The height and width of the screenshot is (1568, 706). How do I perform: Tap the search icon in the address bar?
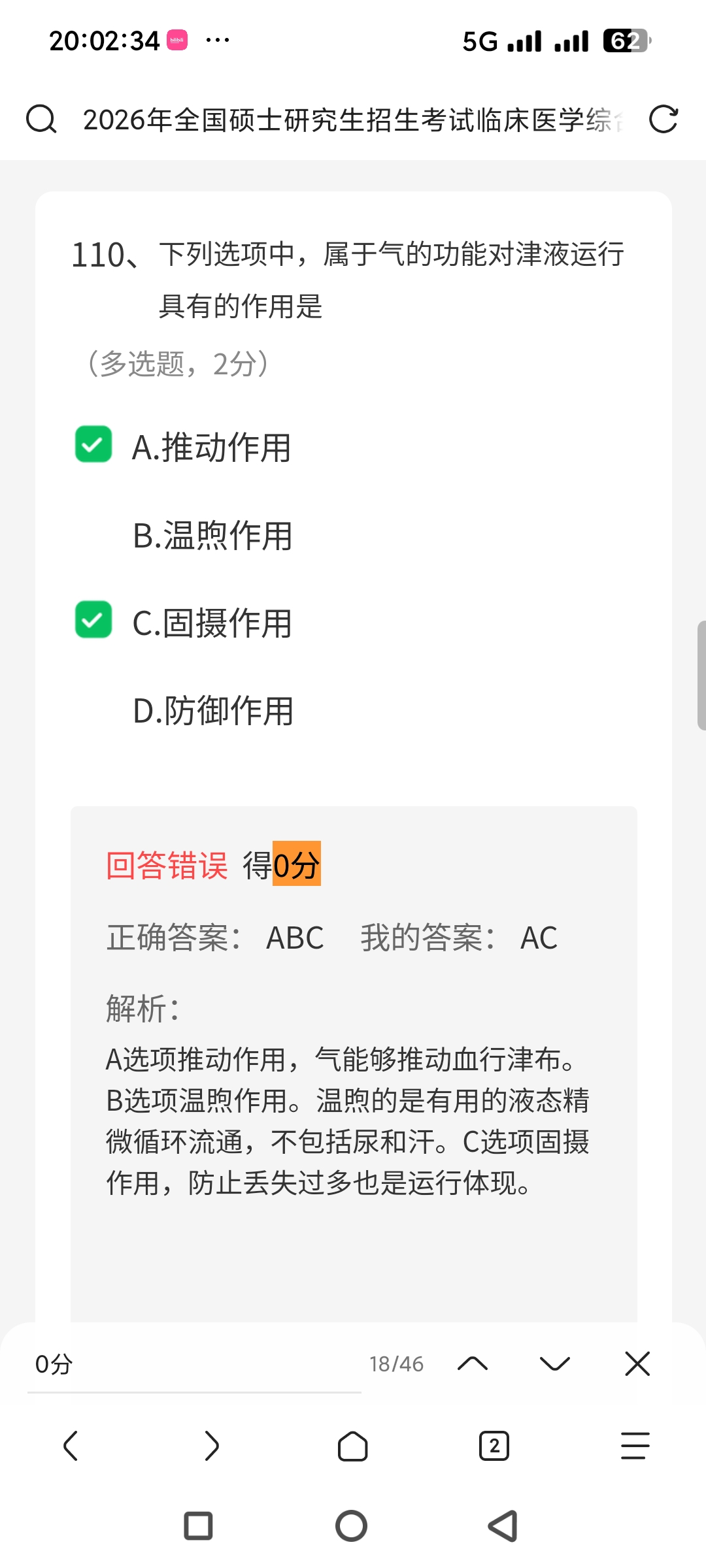click(41, 120)
